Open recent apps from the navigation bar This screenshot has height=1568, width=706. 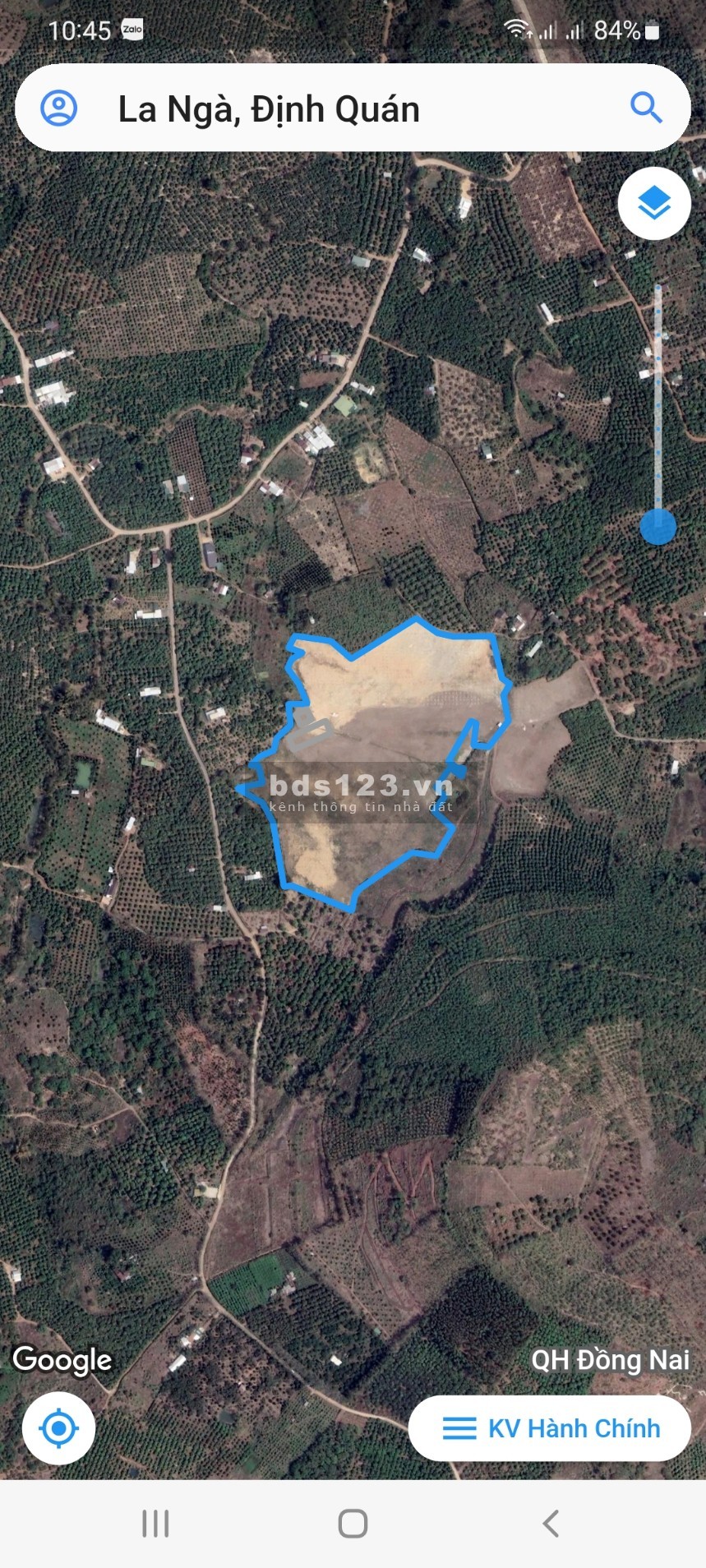[x=155, y=1523]
